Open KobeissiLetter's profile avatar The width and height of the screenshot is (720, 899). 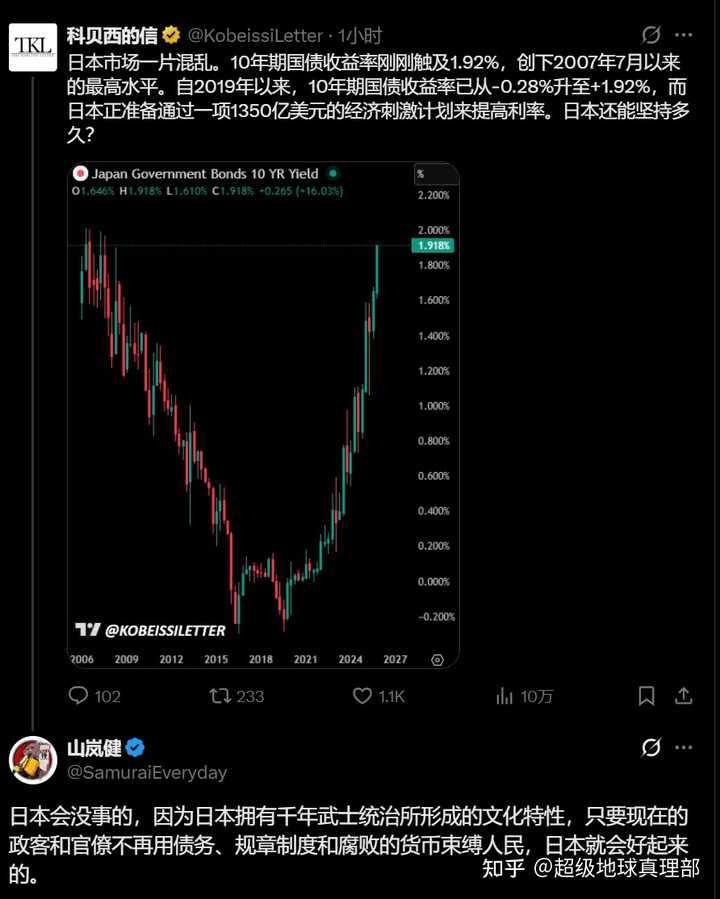(33, 48)
